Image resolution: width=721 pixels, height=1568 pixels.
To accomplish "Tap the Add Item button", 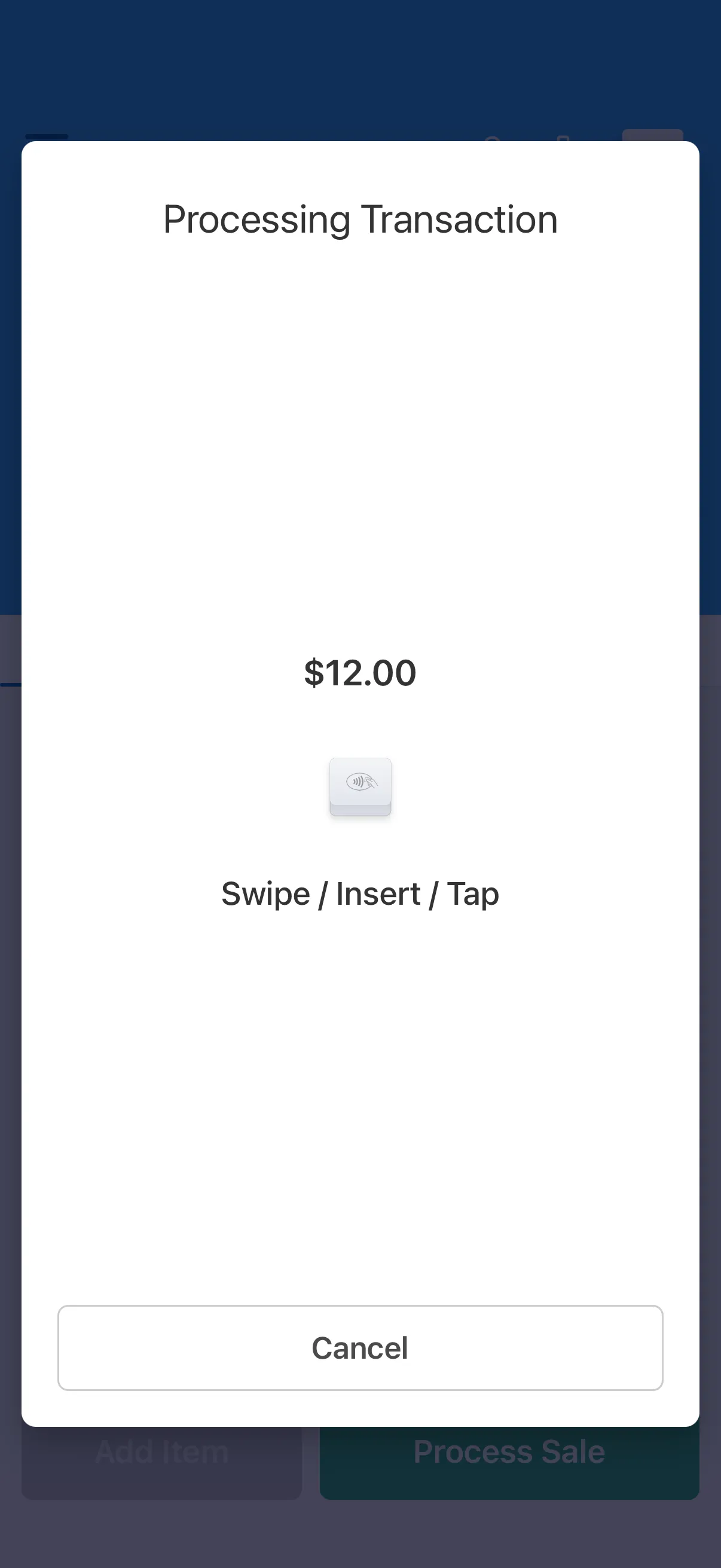I will [x=161, y=1452].
